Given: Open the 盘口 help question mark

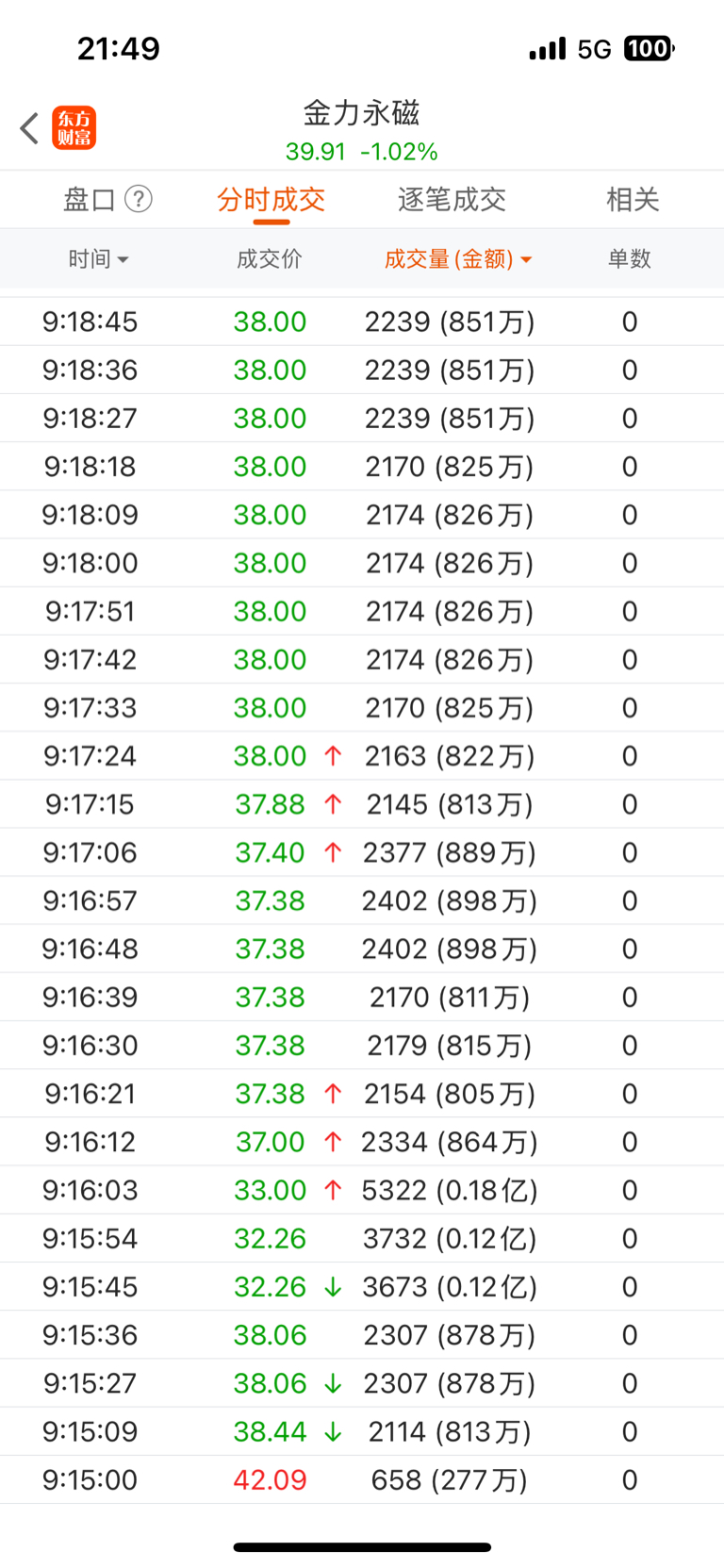Looking at the screenshot, I should (x=139, y=199).
